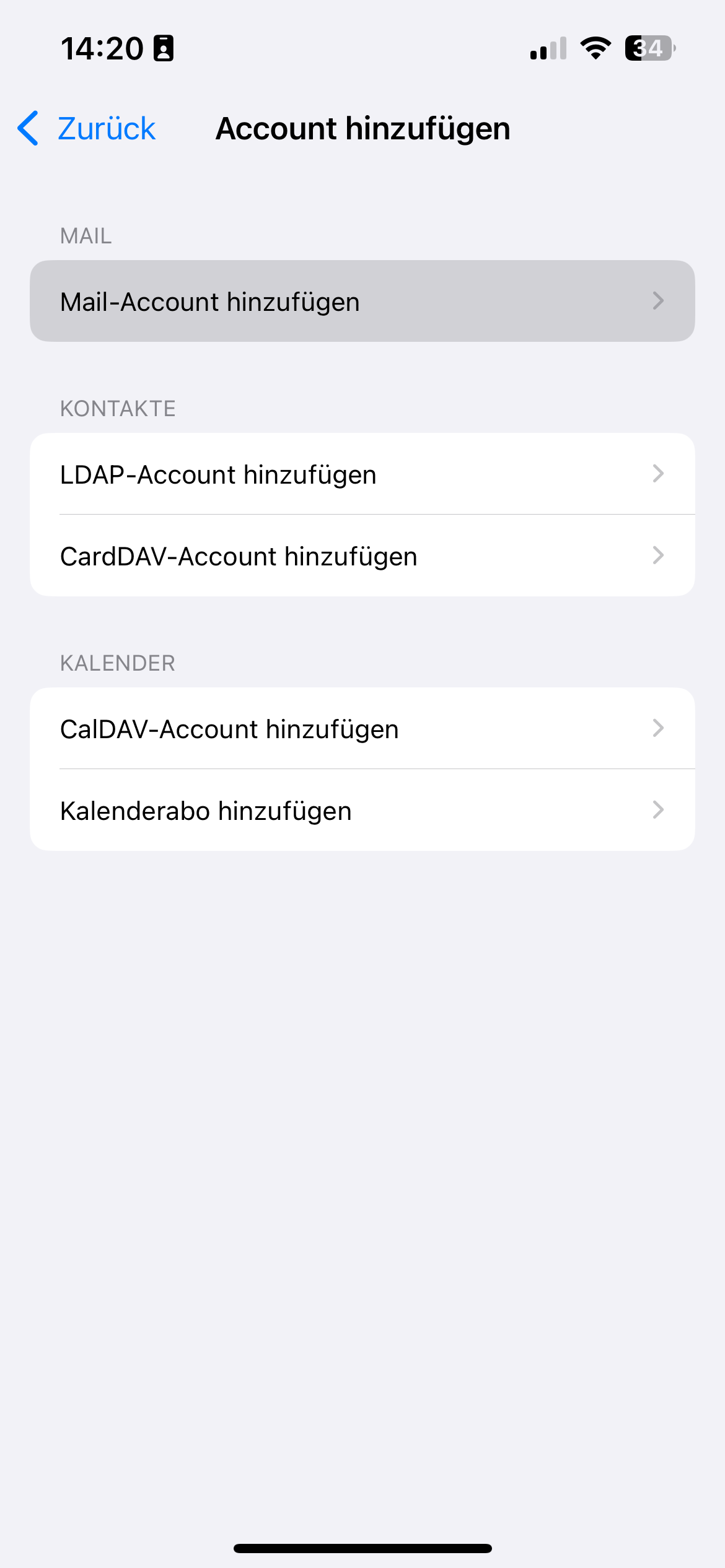This screenshot has width=725, height=1568.
Task: Go back with the Zurück button
Action: [87, 129]
